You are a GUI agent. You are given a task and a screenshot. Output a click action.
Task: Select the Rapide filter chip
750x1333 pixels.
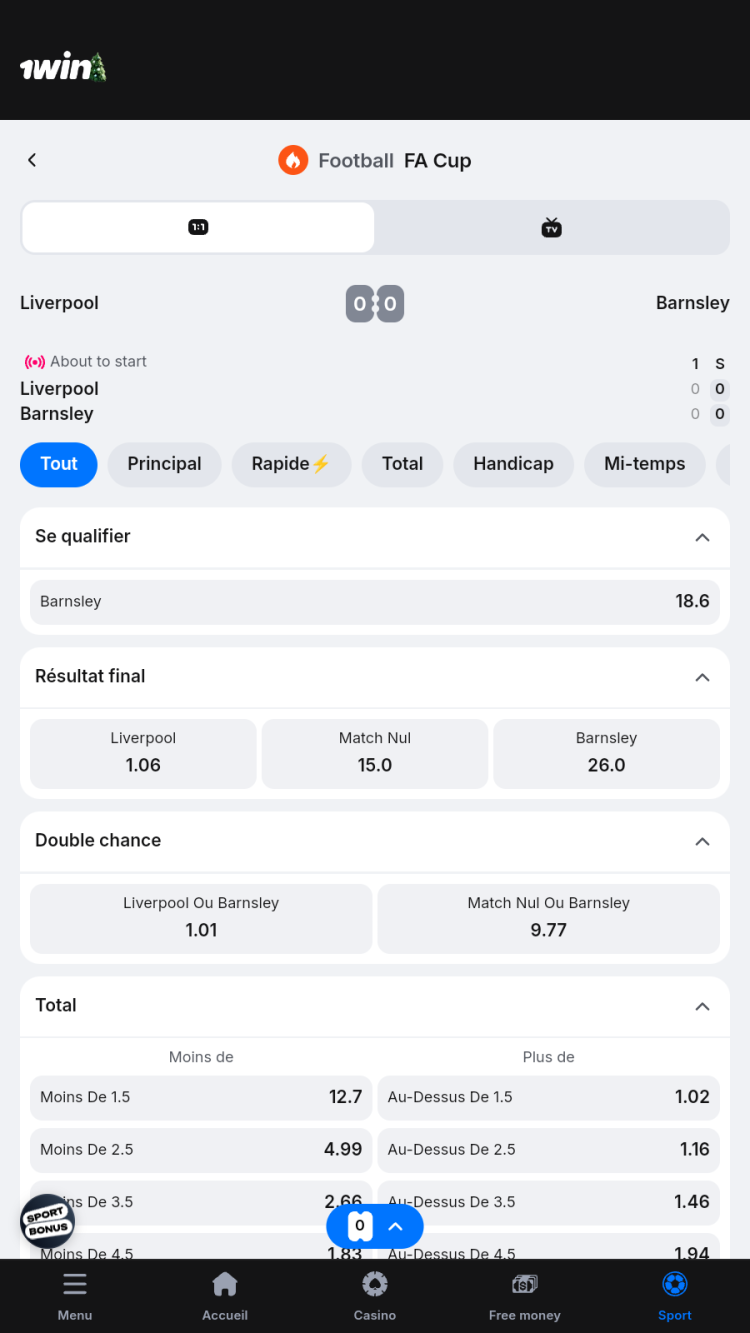291,464
